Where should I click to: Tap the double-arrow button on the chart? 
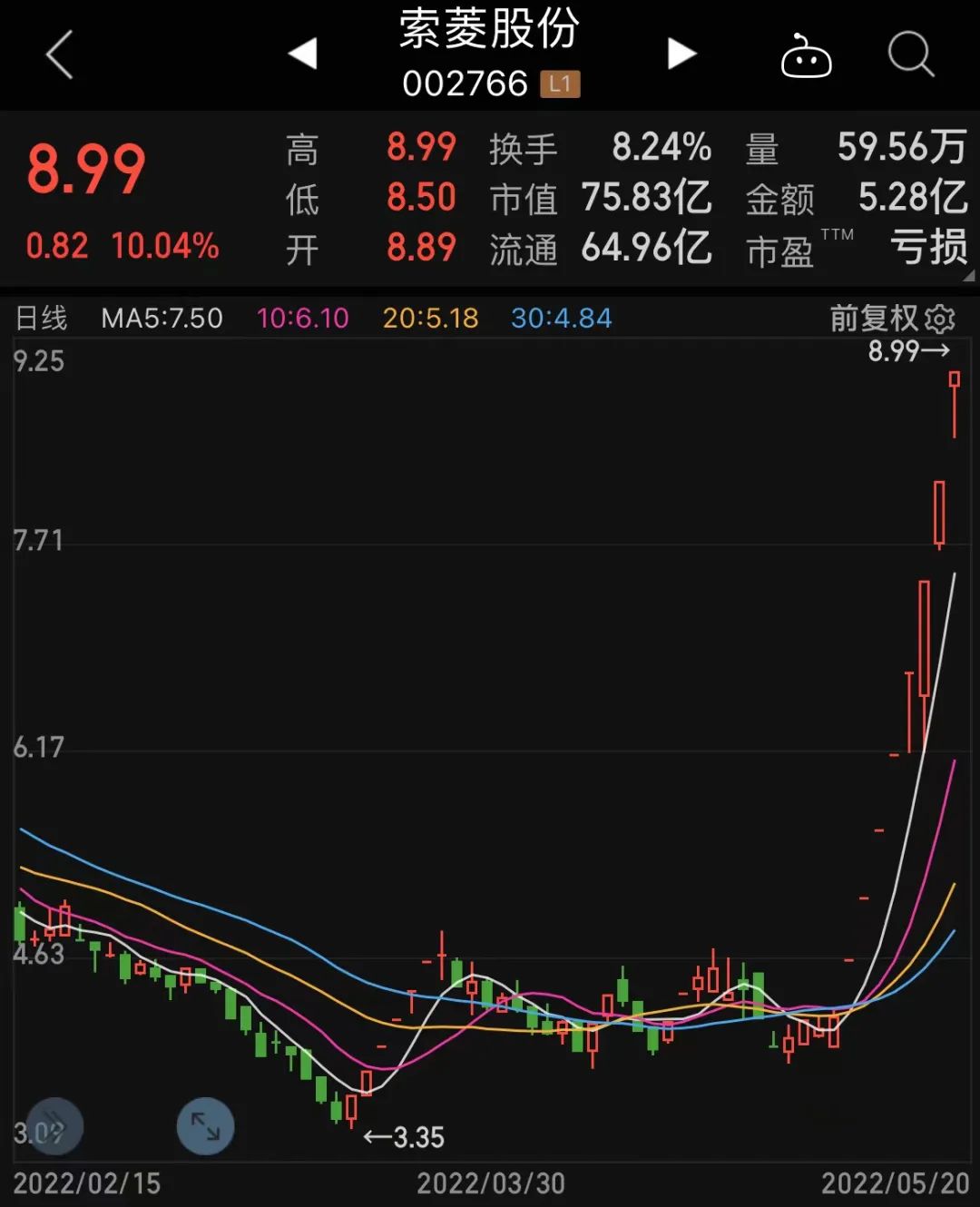(x=54, y=1126)
